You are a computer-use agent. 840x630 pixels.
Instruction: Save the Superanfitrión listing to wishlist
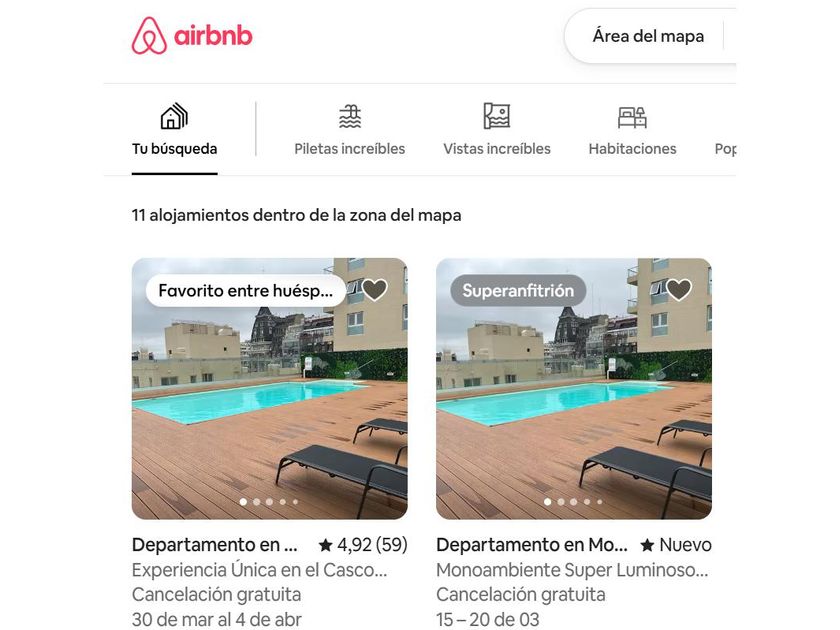point(679,290)
